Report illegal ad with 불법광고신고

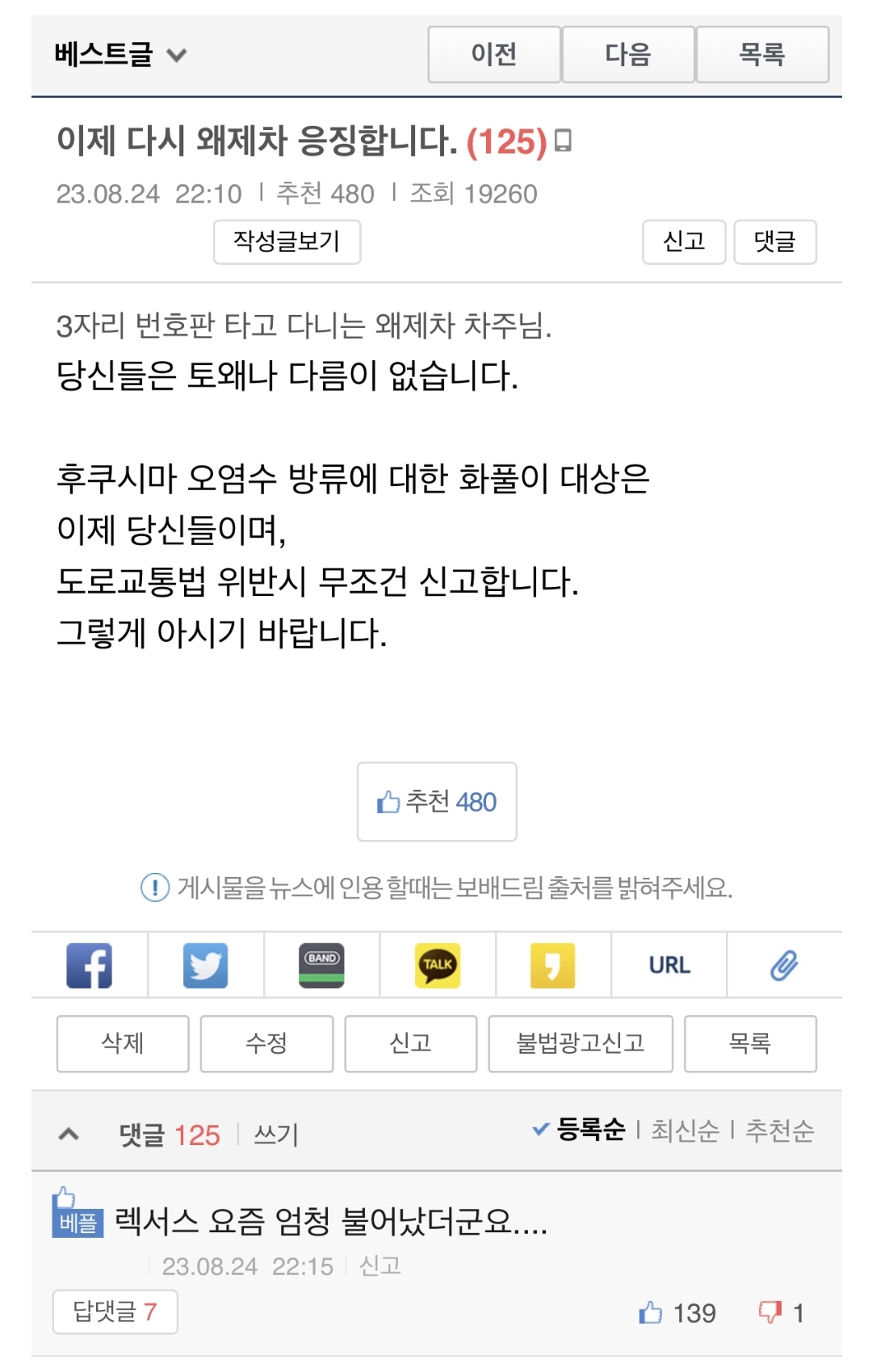(x=580, y=1043)
